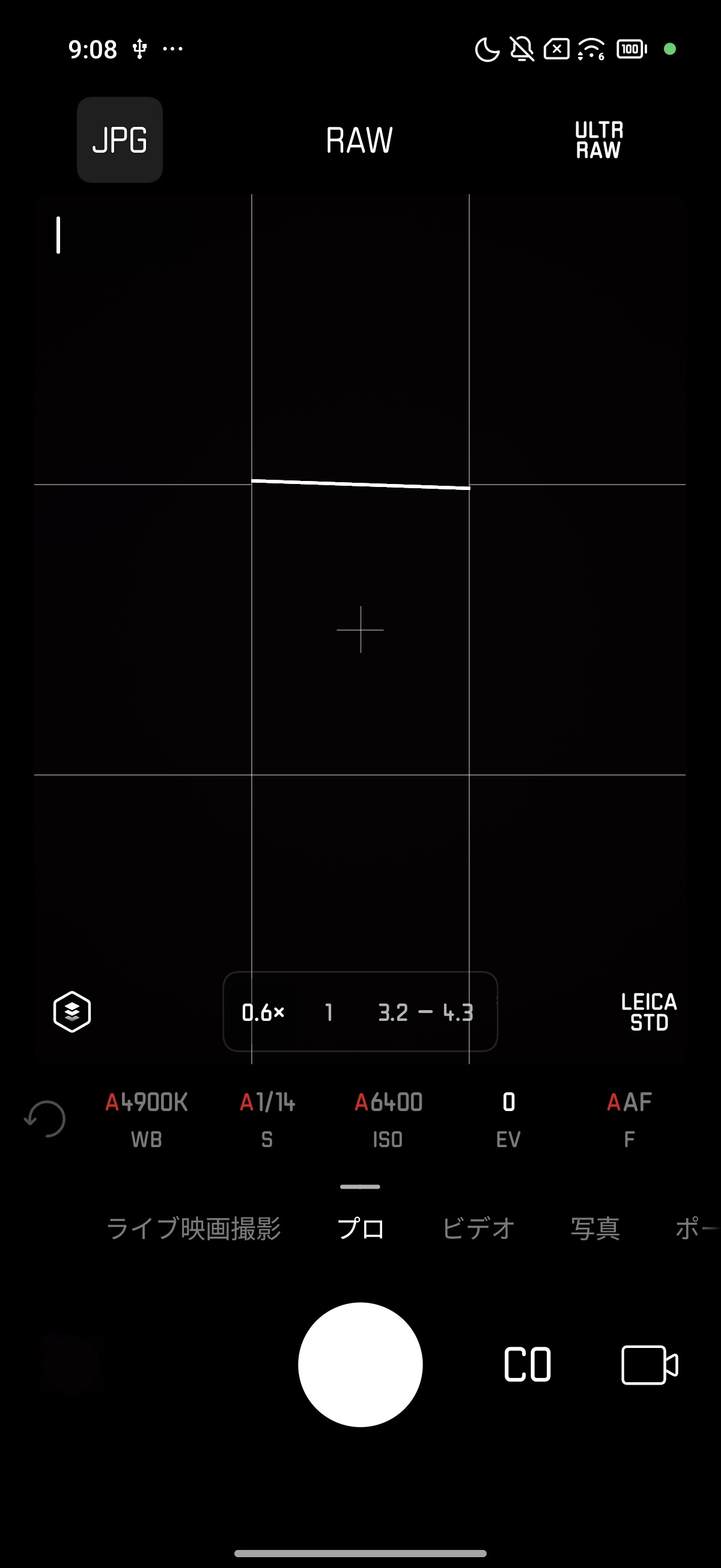Choose ULTRA RAW format
Screen dimensions: 721x1568
(x=598, y=140)
